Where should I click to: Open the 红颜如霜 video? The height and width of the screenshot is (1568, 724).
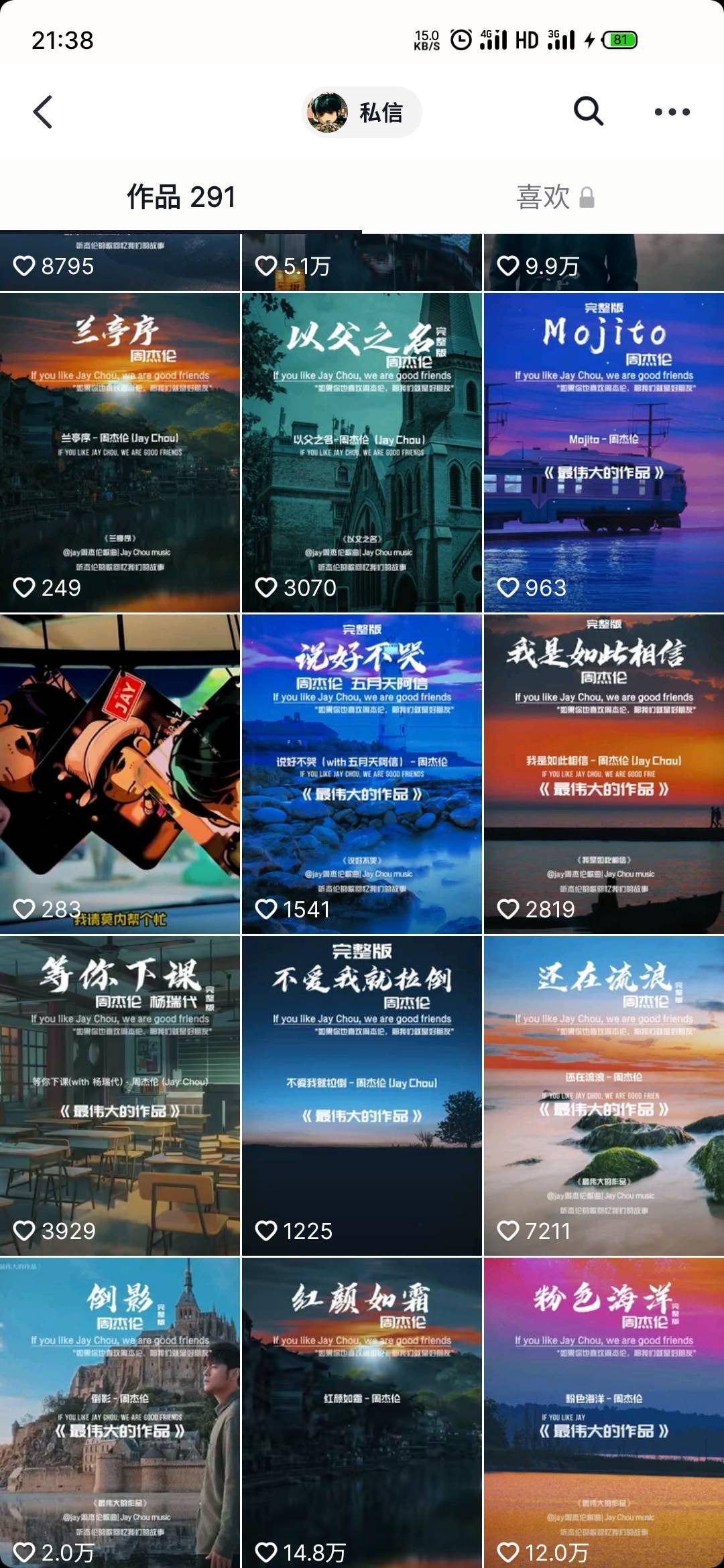click(362, 1414)
